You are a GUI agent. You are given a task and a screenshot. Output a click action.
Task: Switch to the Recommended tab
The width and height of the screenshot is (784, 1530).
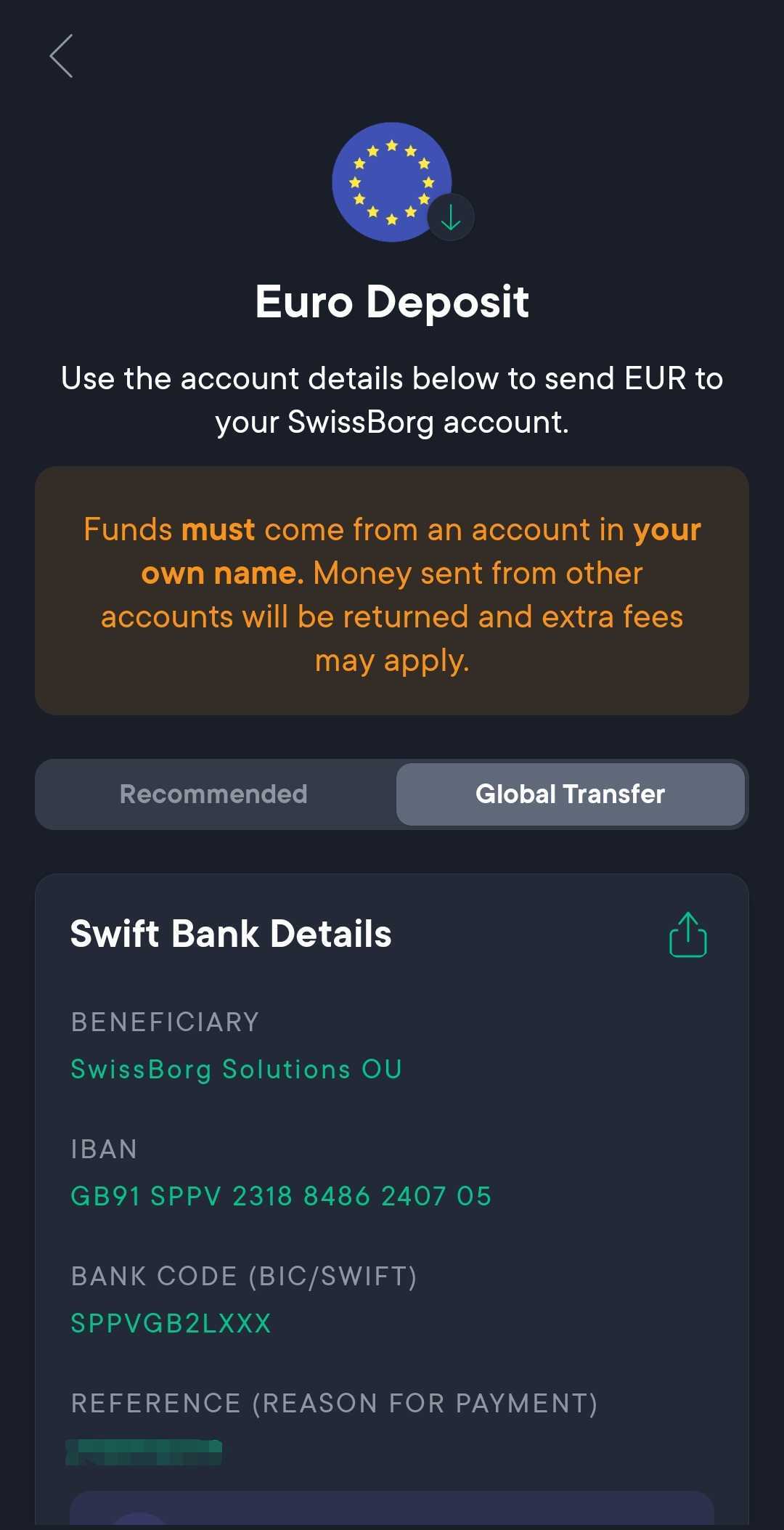pyautogui.click(x=213, y=794)
